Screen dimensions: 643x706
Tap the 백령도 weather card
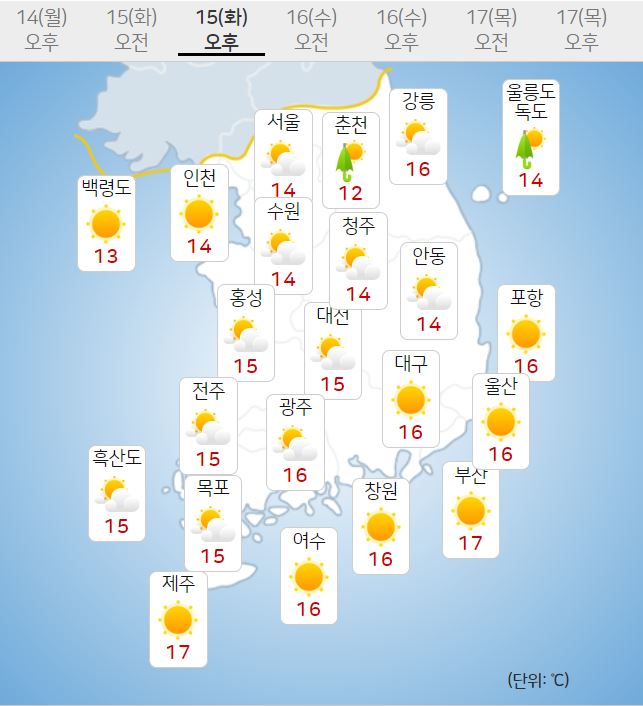106,222
